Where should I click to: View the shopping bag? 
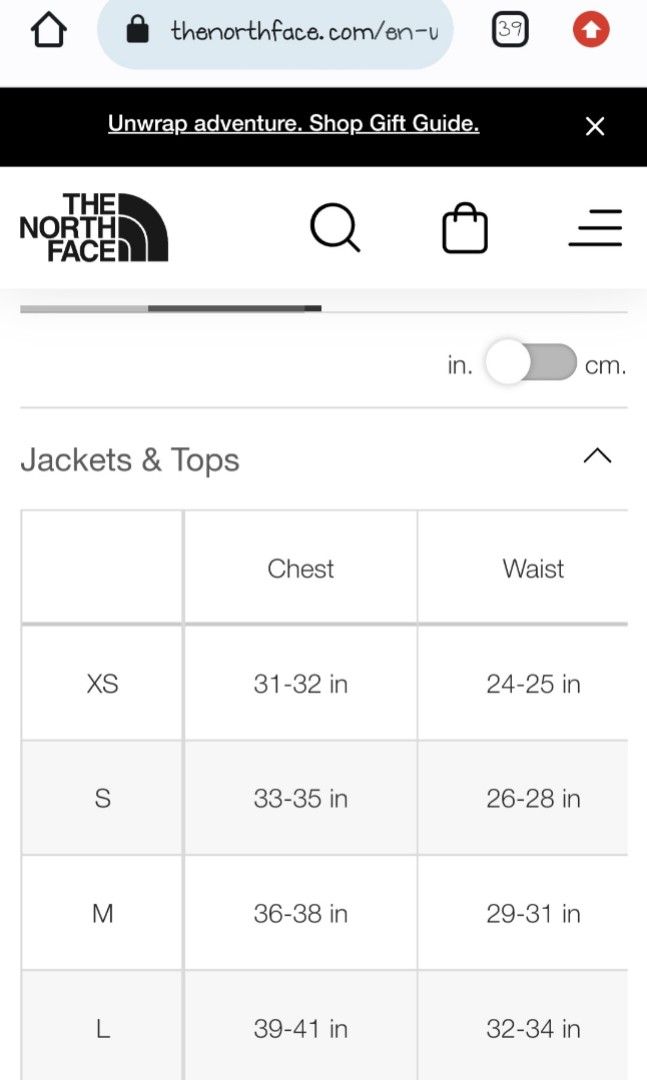(464, 227)
